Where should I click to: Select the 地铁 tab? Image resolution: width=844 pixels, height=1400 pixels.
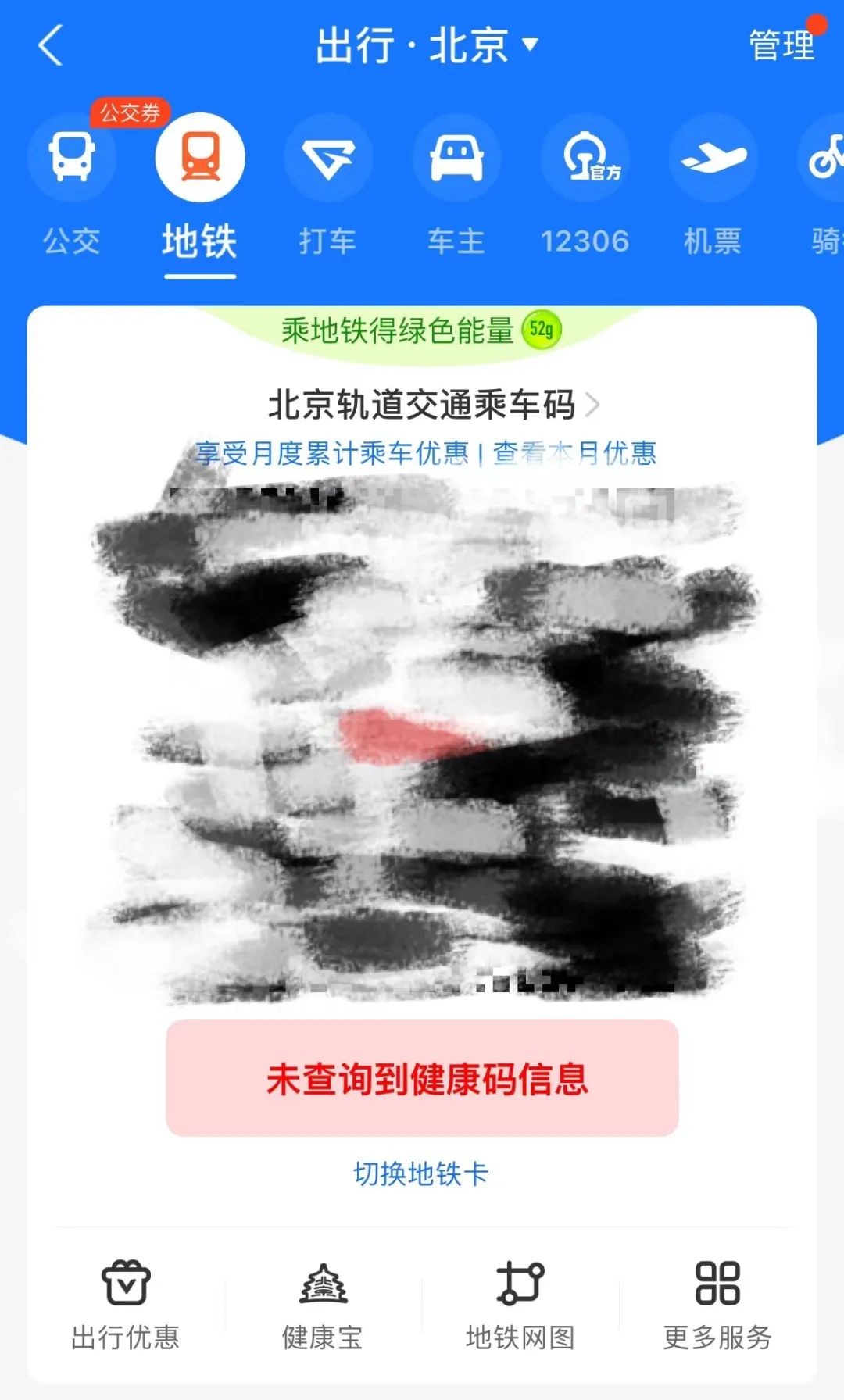click(200, 186)
